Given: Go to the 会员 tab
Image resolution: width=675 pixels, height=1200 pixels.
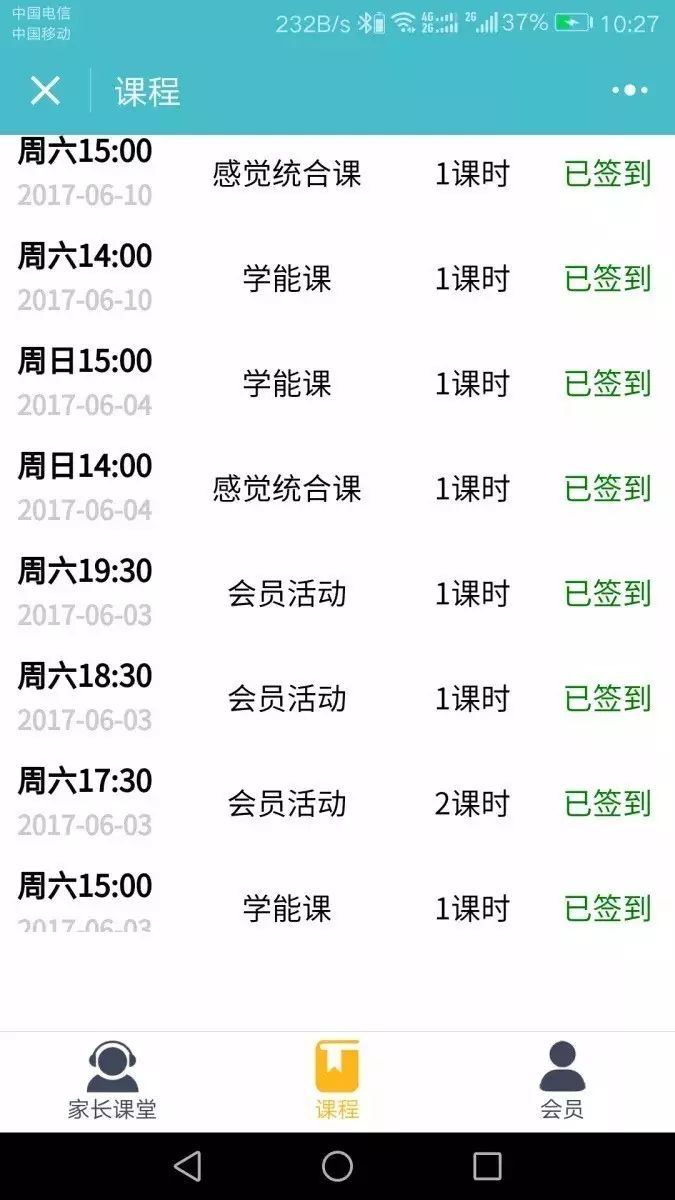Looking at the screenshot, I should [x=562, y=1080].
